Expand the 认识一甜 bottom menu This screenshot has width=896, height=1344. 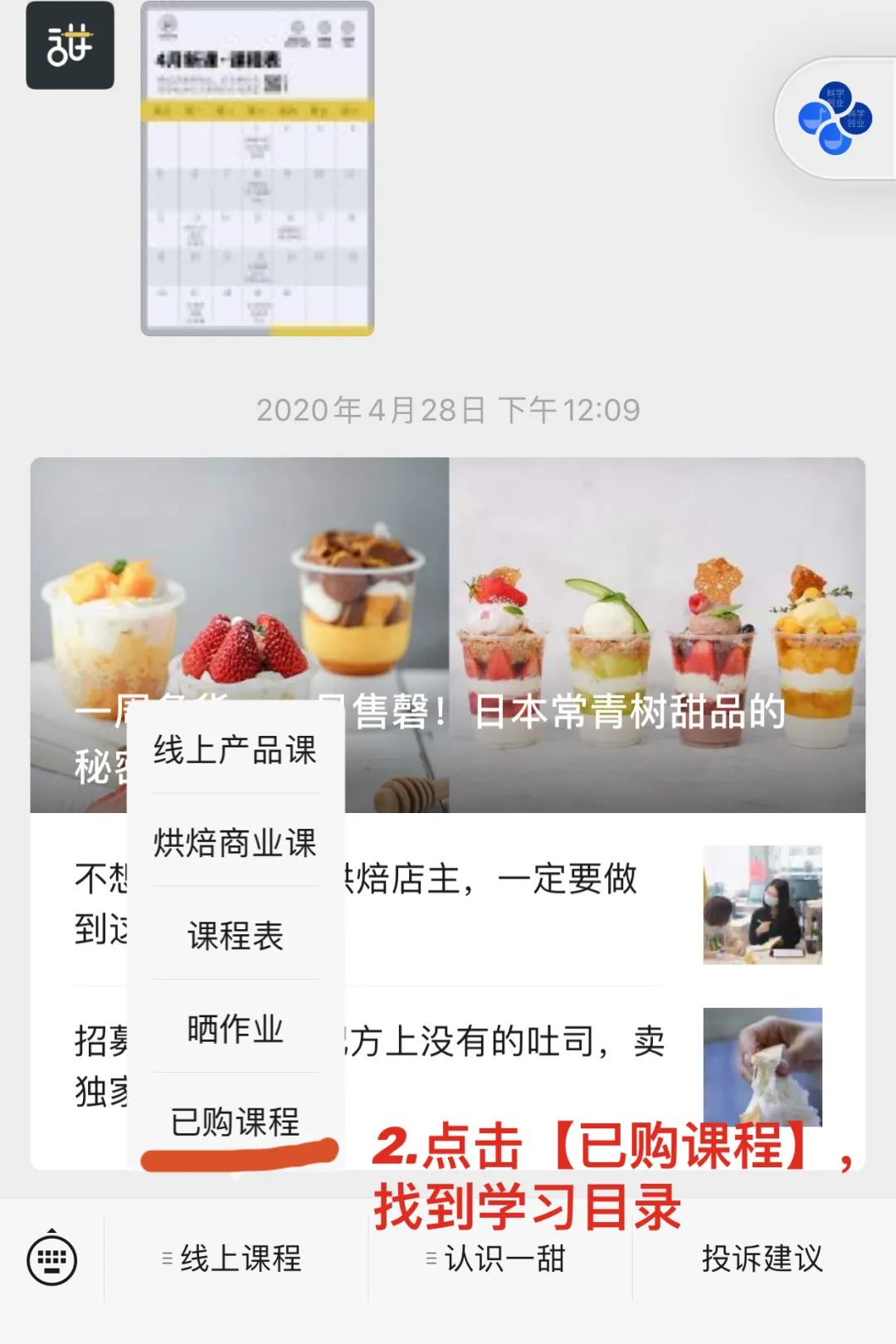[x=499, y=1258]
